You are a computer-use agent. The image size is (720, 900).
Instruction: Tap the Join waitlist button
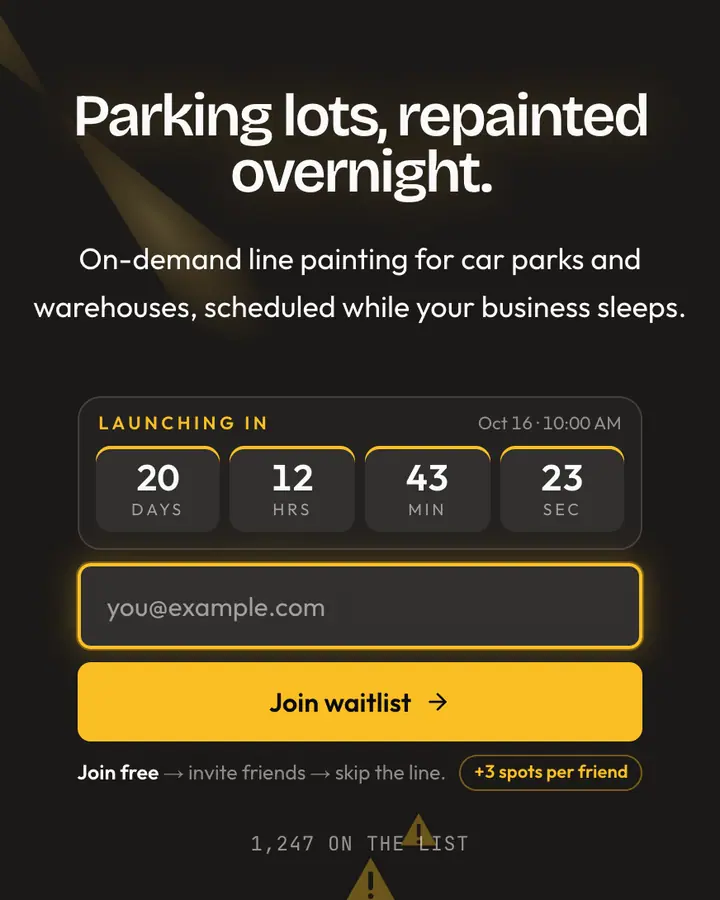coord(360,701)
